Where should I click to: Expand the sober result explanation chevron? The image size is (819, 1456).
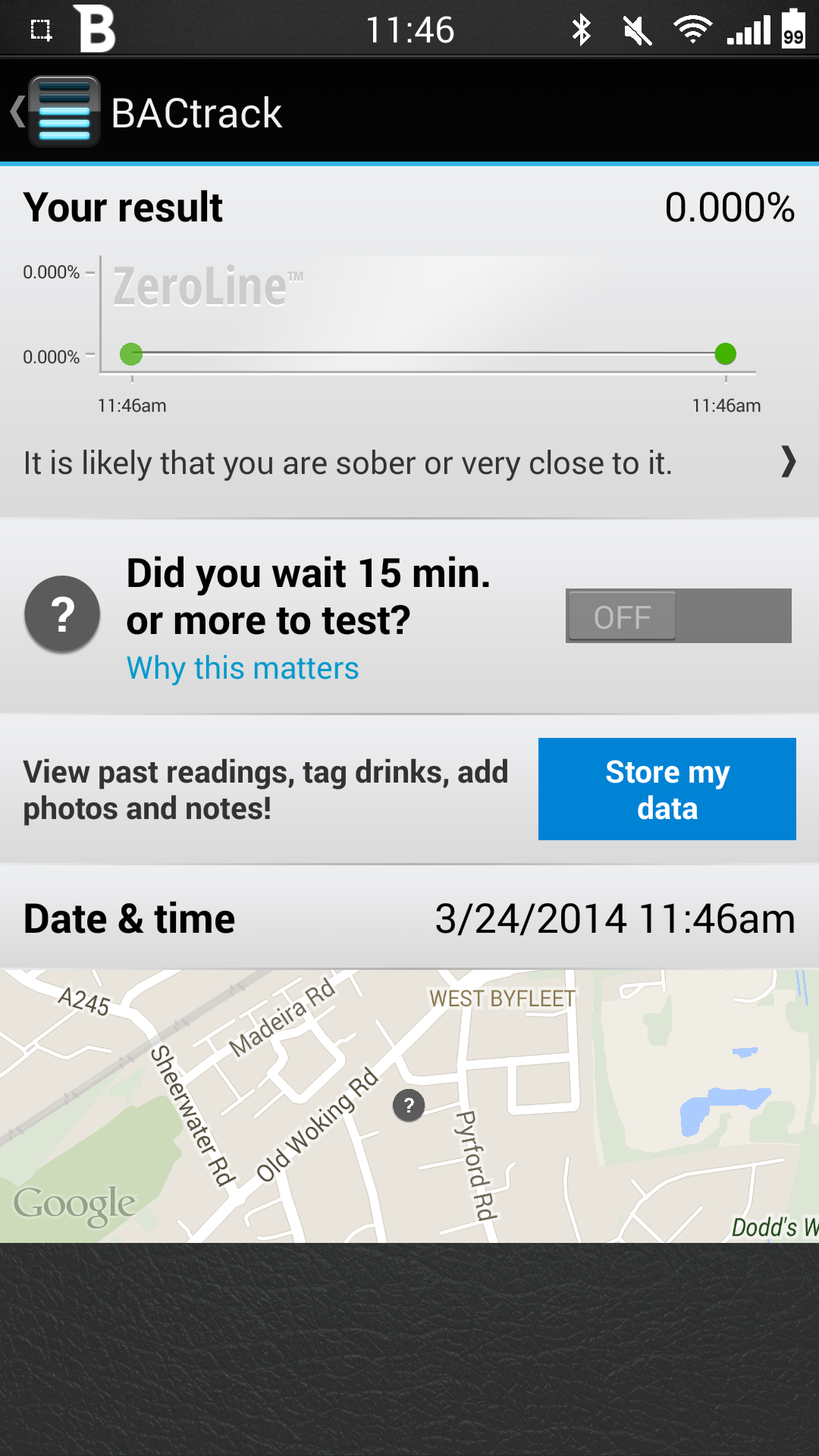coord(789,462)
